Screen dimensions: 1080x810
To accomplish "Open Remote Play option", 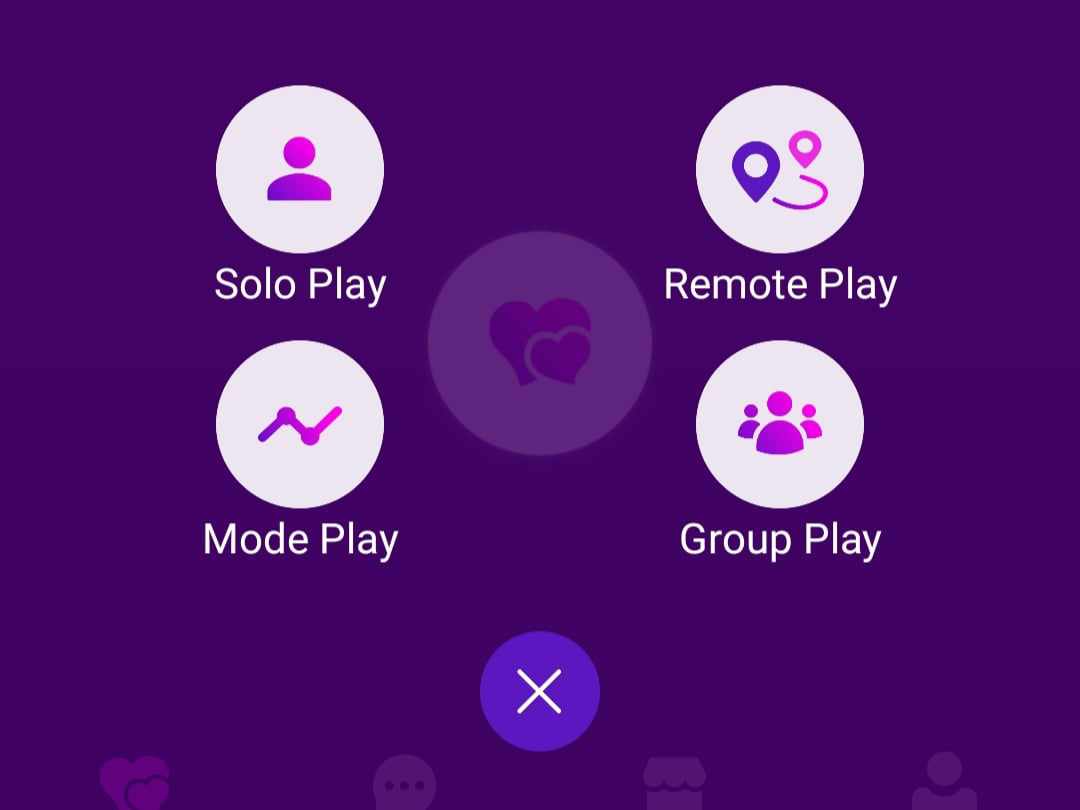I will tap(780, 169).
